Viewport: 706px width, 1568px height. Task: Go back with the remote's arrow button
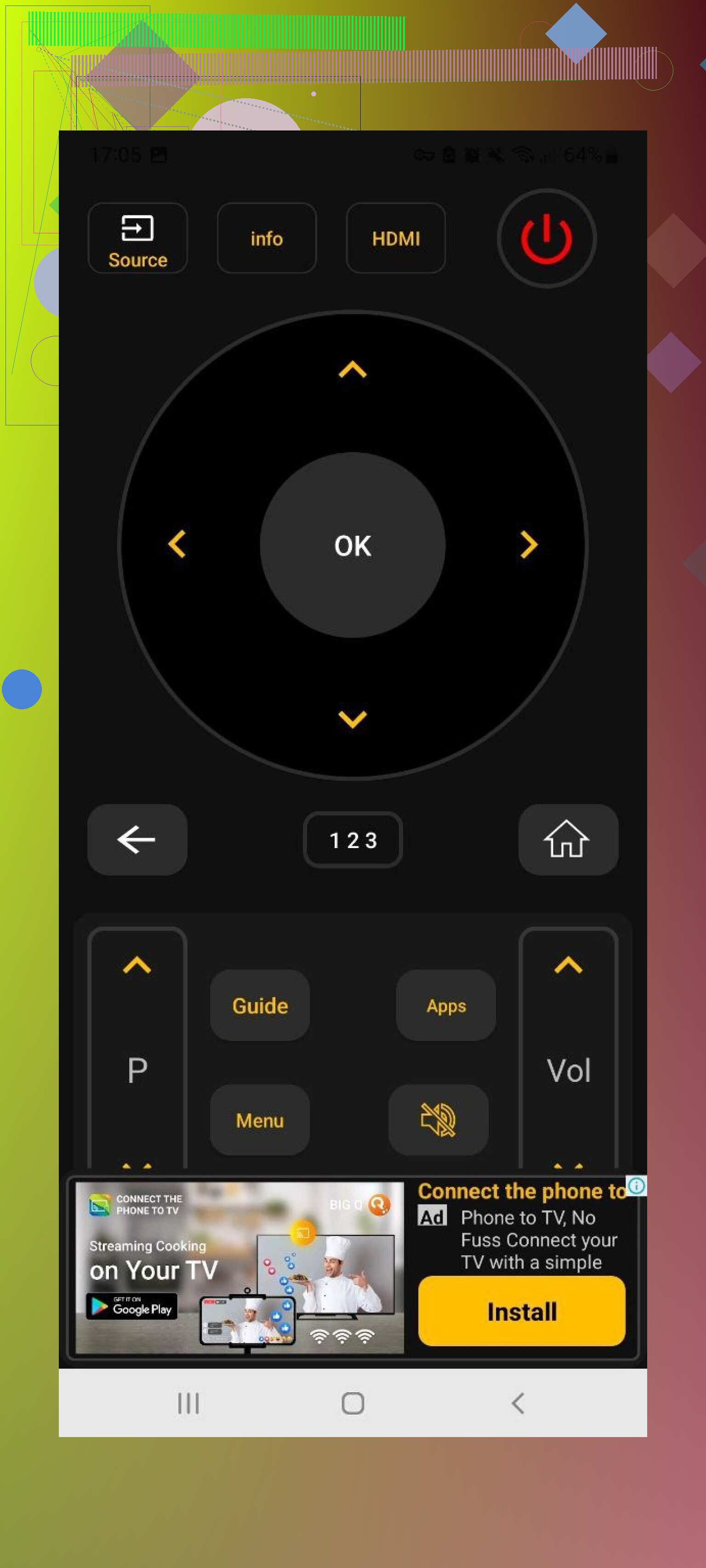[x=137, y=839]
